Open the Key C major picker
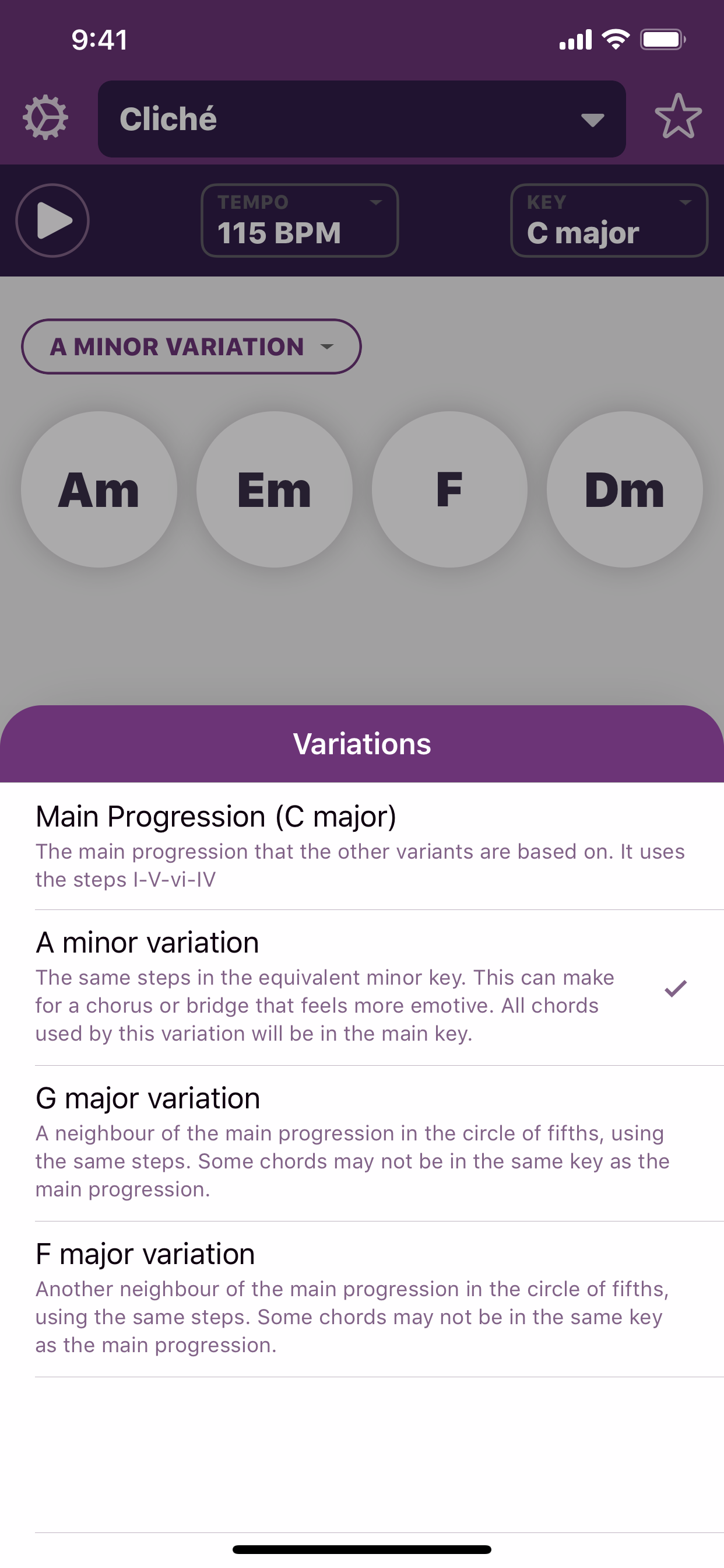Screen dimensions: 724x1568 pos(609,220)
